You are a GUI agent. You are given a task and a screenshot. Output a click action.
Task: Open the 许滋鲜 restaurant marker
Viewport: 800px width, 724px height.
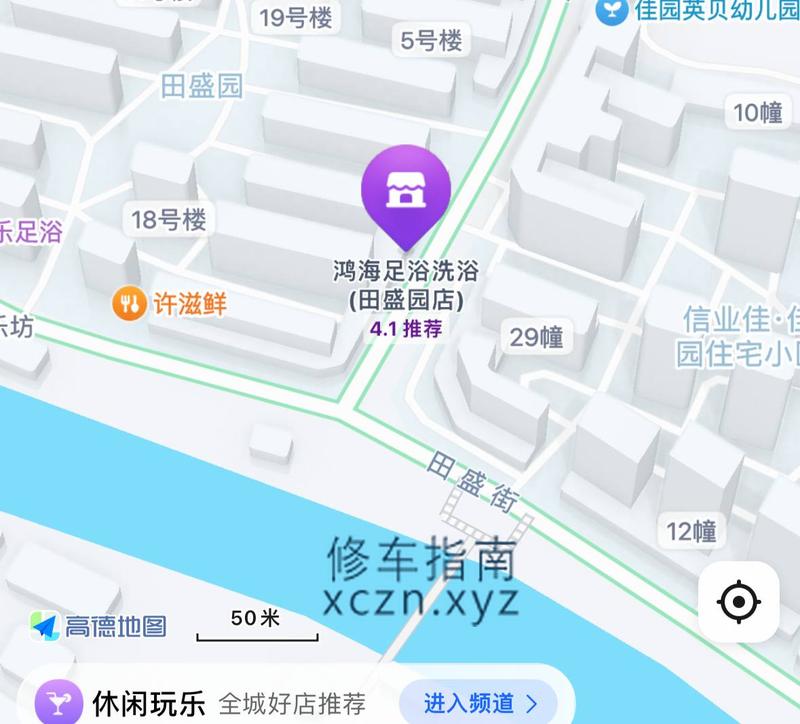pos(129,304)
